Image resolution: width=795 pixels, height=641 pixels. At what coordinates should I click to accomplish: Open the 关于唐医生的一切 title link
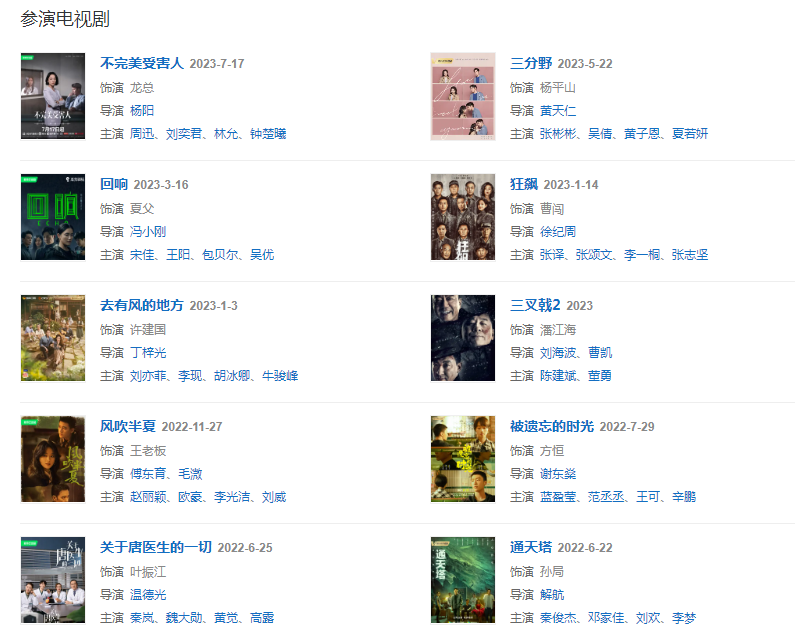[x=155, y=547]
